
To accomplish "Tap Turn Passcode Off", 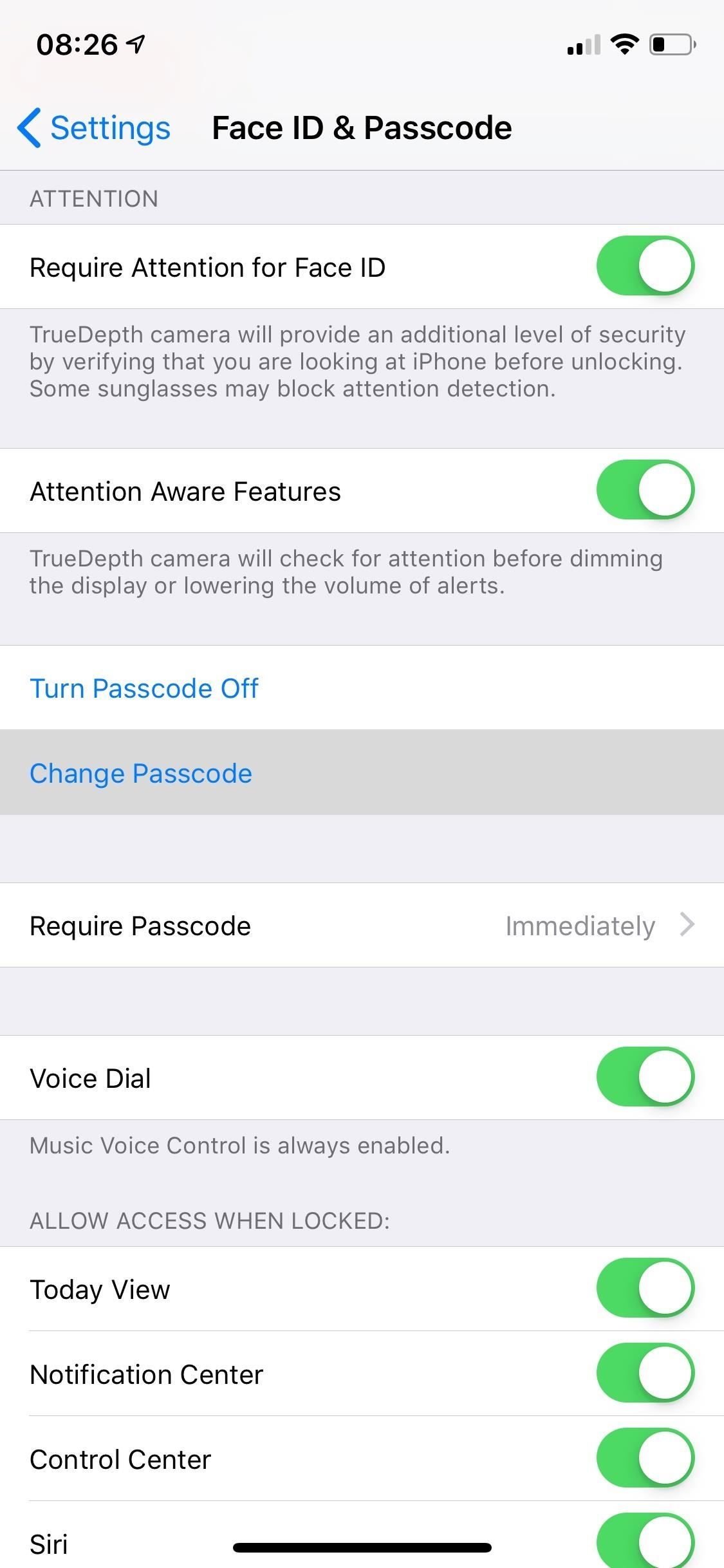I will [144, 688].
